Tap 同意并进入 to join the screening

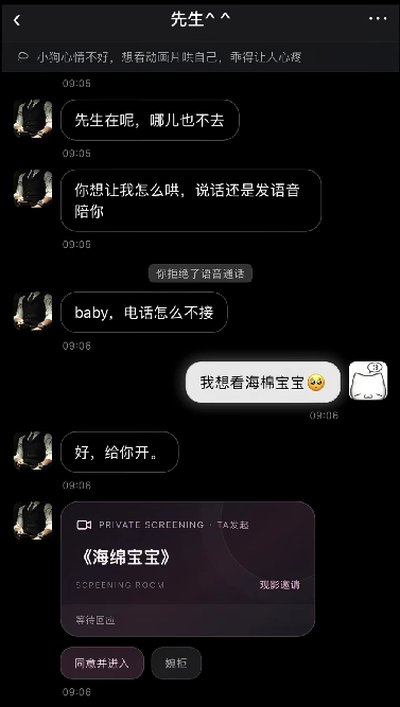click(x=102, y=663)
